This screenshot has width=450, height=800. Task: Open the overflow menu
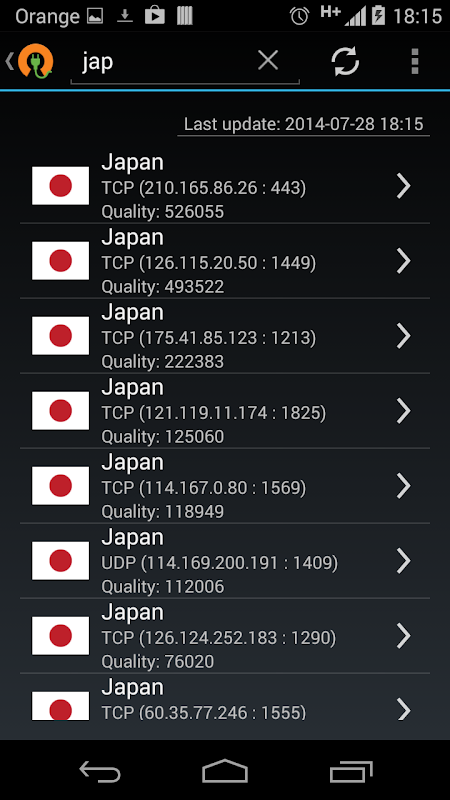coord(415,61)
